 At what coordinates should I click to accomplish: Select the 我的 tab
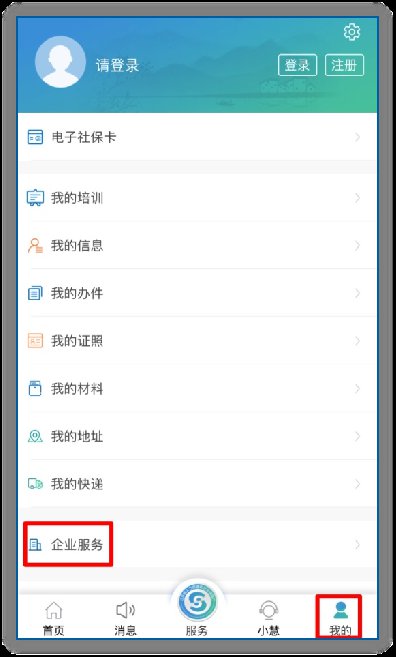click(339, 618)
